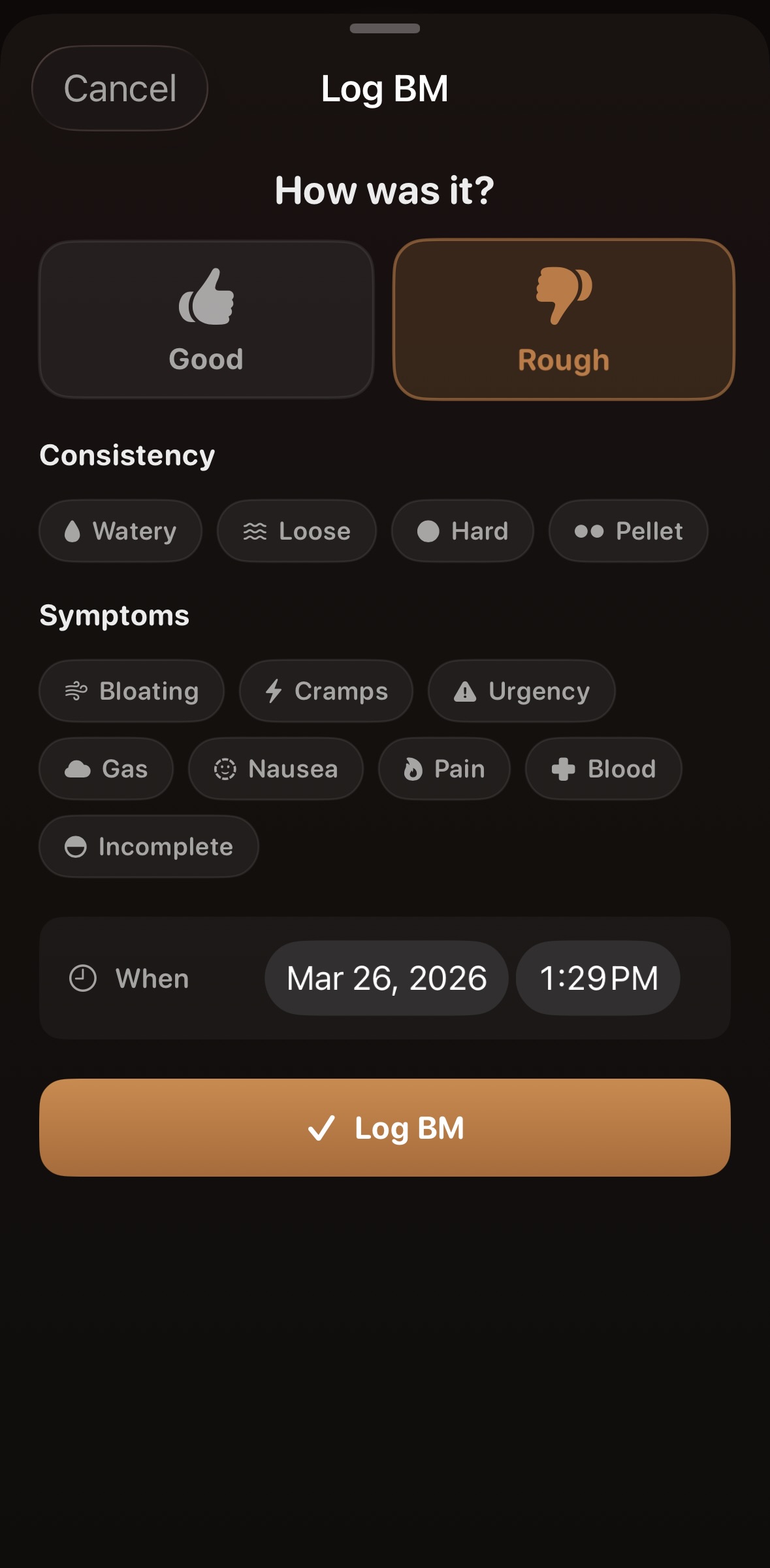
Task: Choose Watery consistency
Action: 120,531
